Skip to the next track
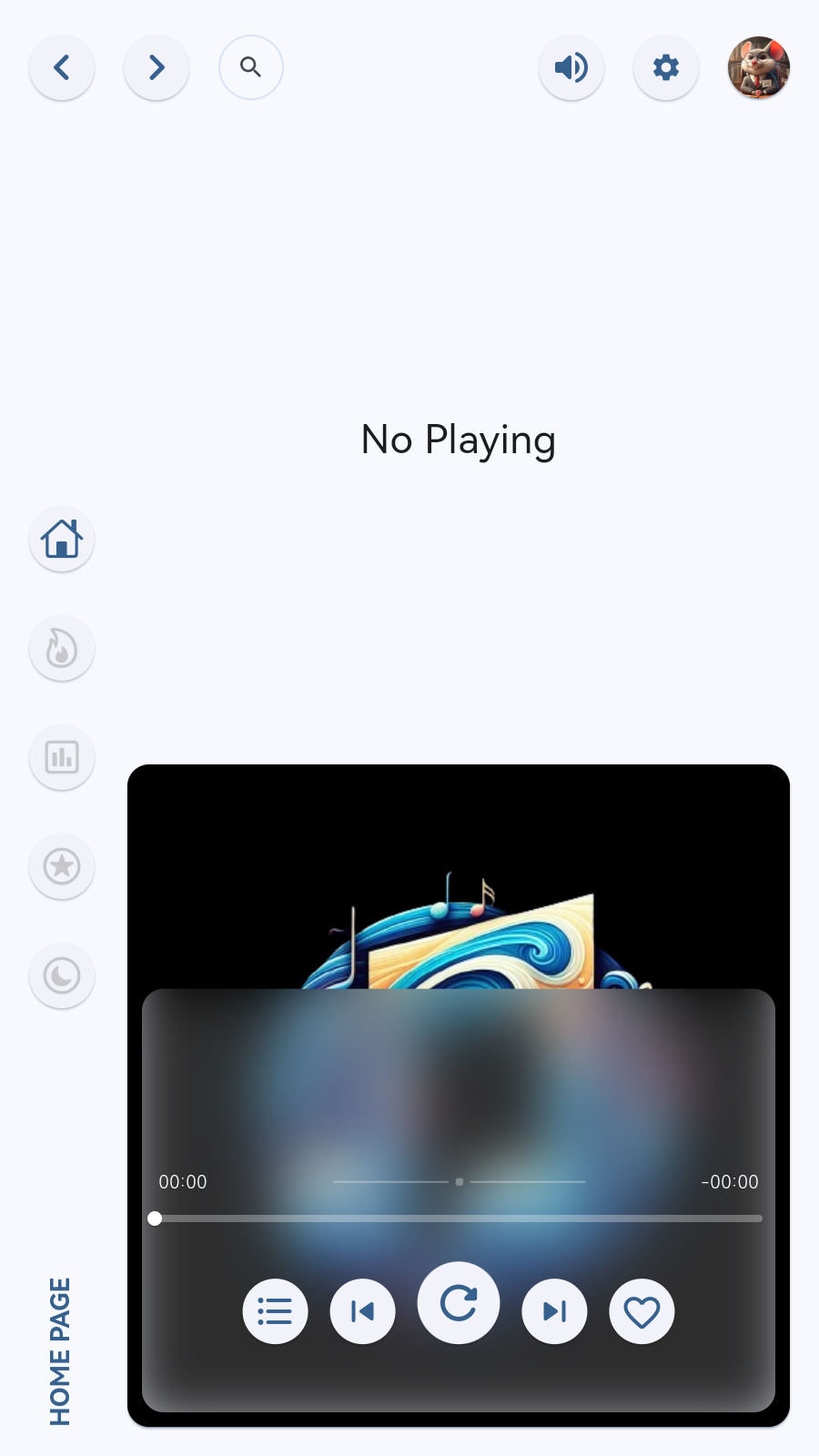819x1456 pixels. coord(554,1311)
